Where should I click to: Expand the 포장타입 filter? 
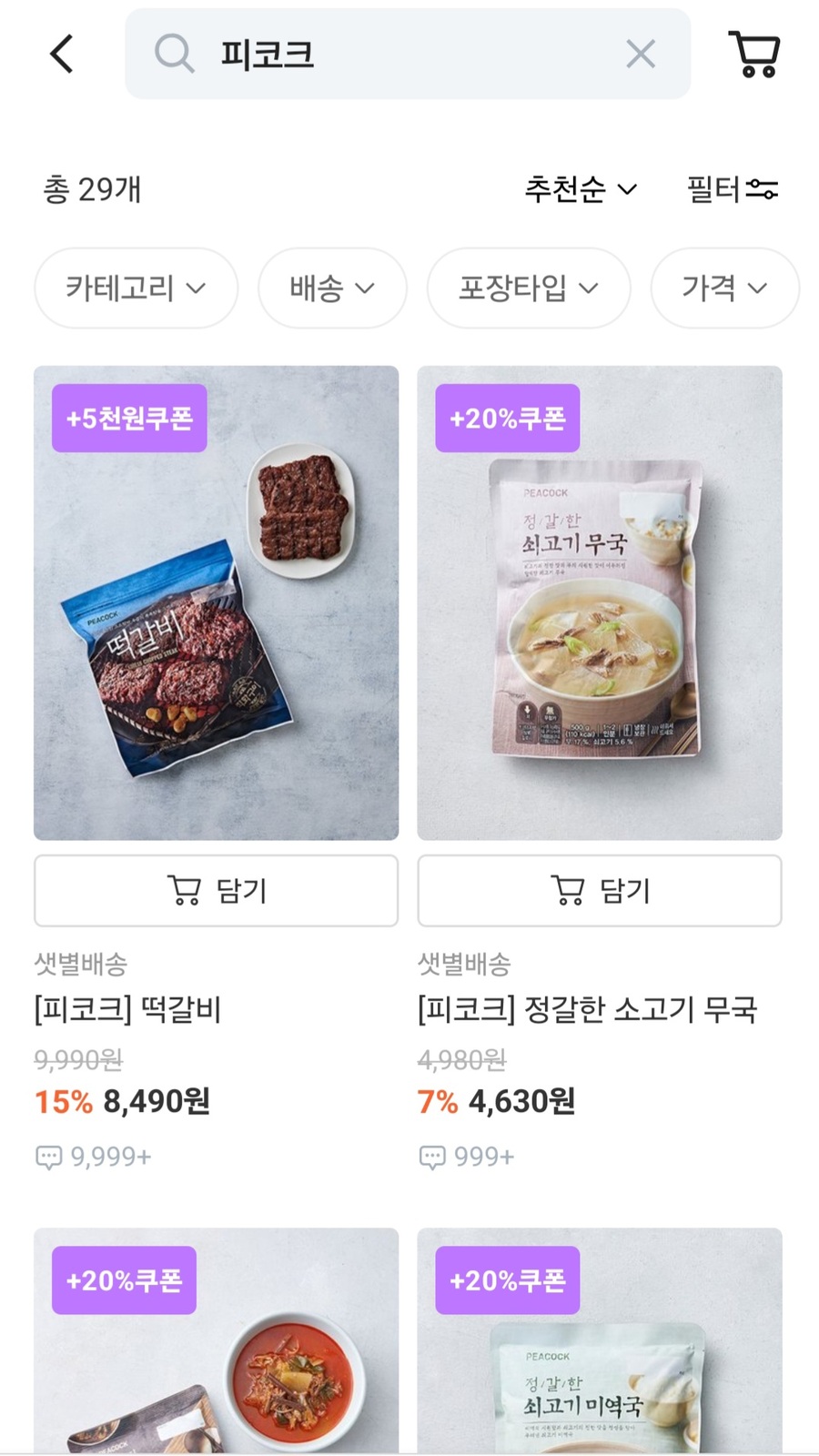tap(526, 288)
